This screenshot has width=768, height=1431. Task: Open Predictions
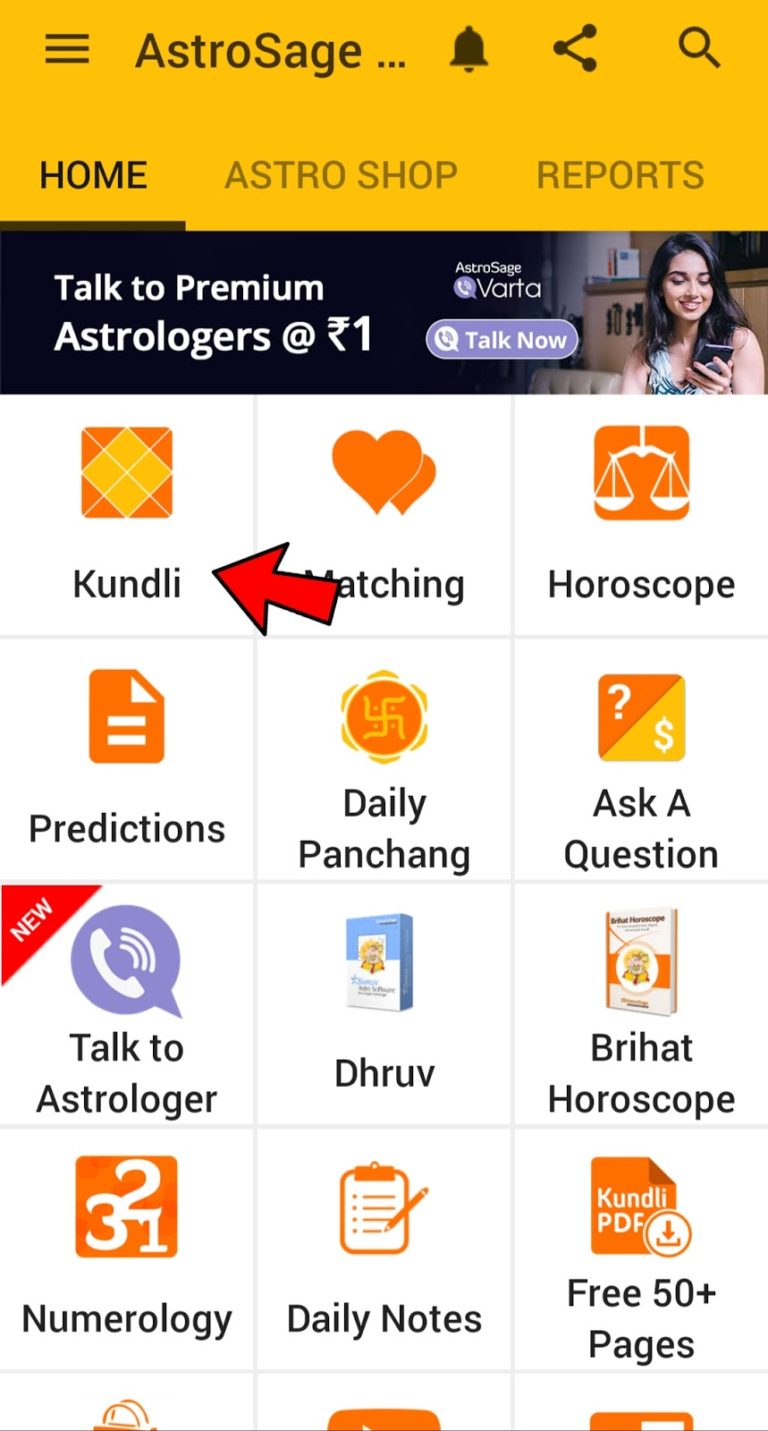click(x=127, y=760)
